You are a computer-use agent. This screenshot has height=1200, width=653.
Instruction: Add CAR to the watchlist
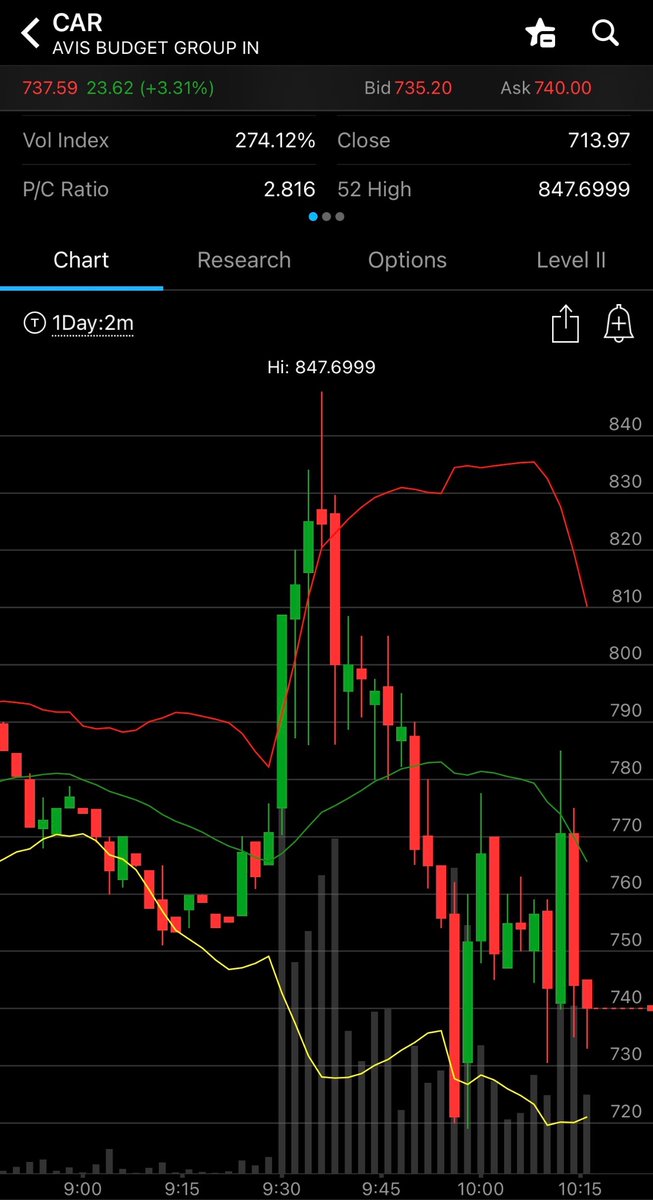[x=541, y=33]
